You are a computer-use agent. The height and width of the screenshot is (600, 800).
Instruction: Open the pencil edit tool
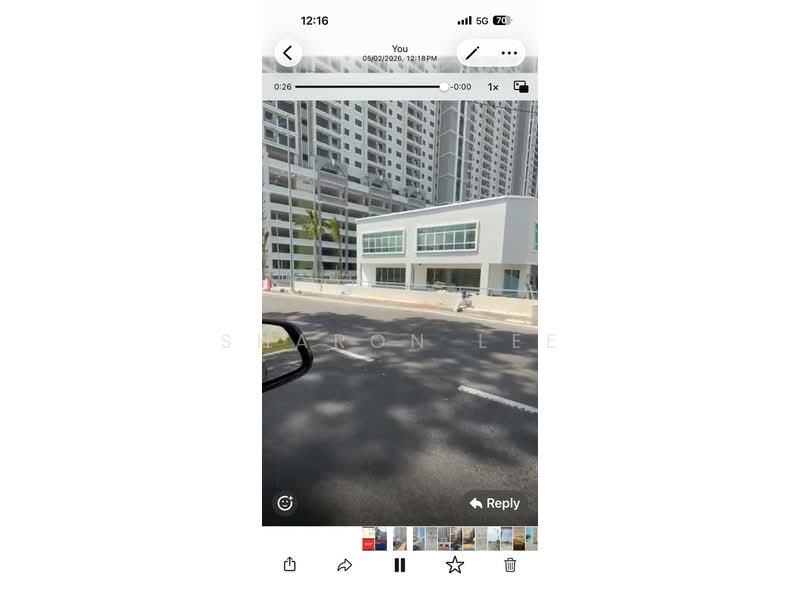click(x=472, y=53)
